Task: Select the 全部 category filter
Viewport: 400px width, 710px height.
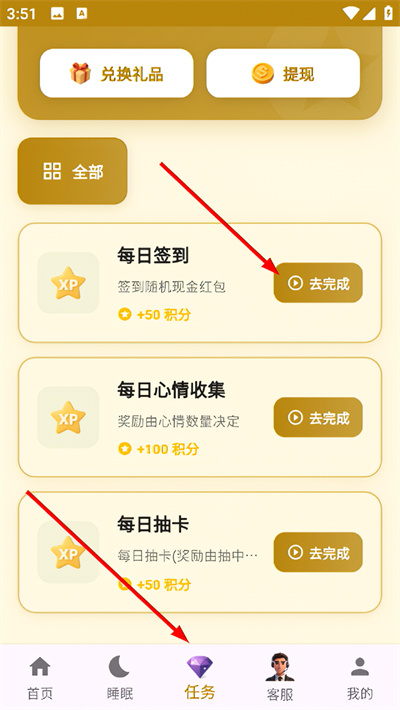Action: pos(72,171)
